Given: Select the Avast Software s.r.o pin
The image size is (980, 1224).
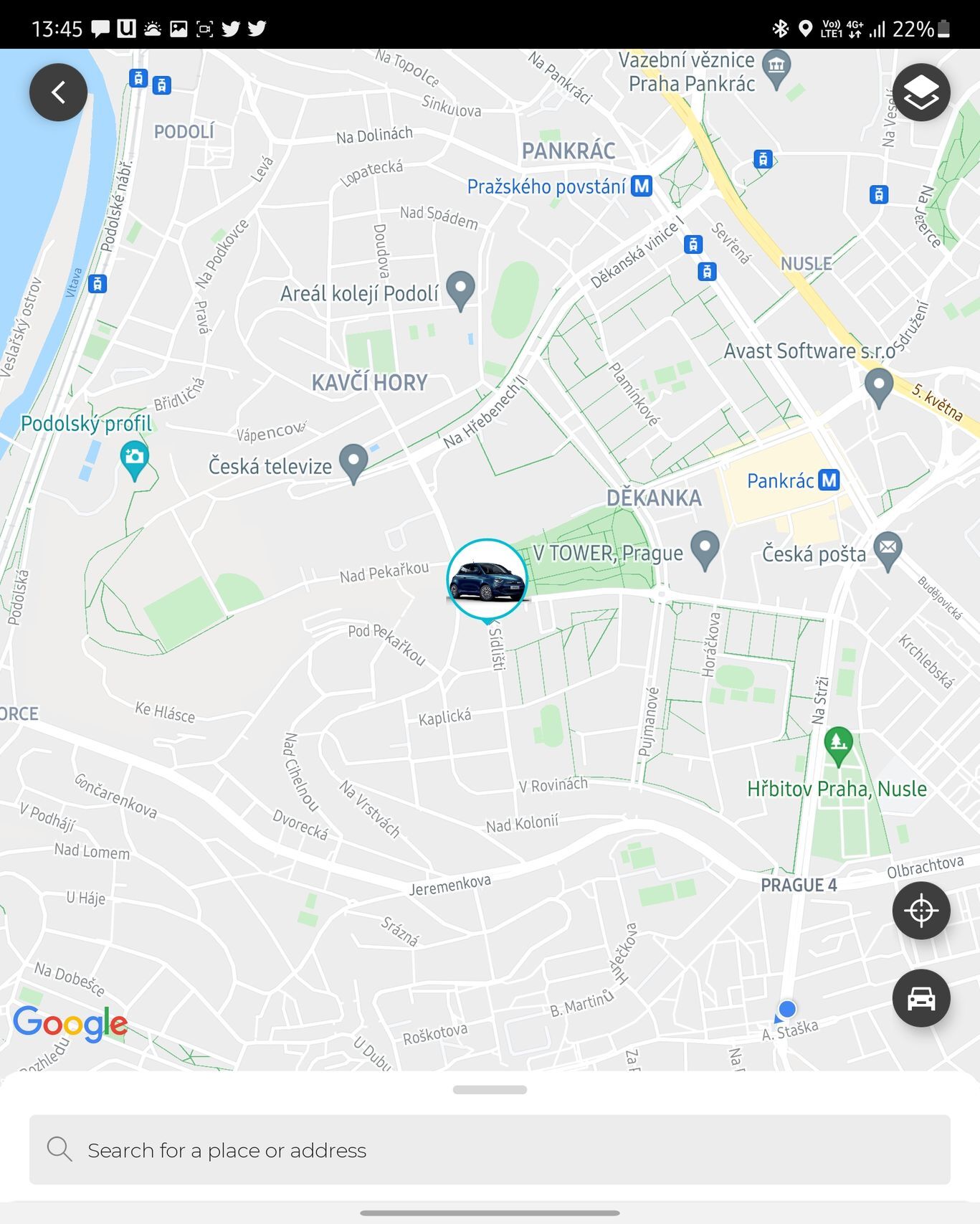Looking at the screenshot, I should pyautogui.click(x=878, y=385).
